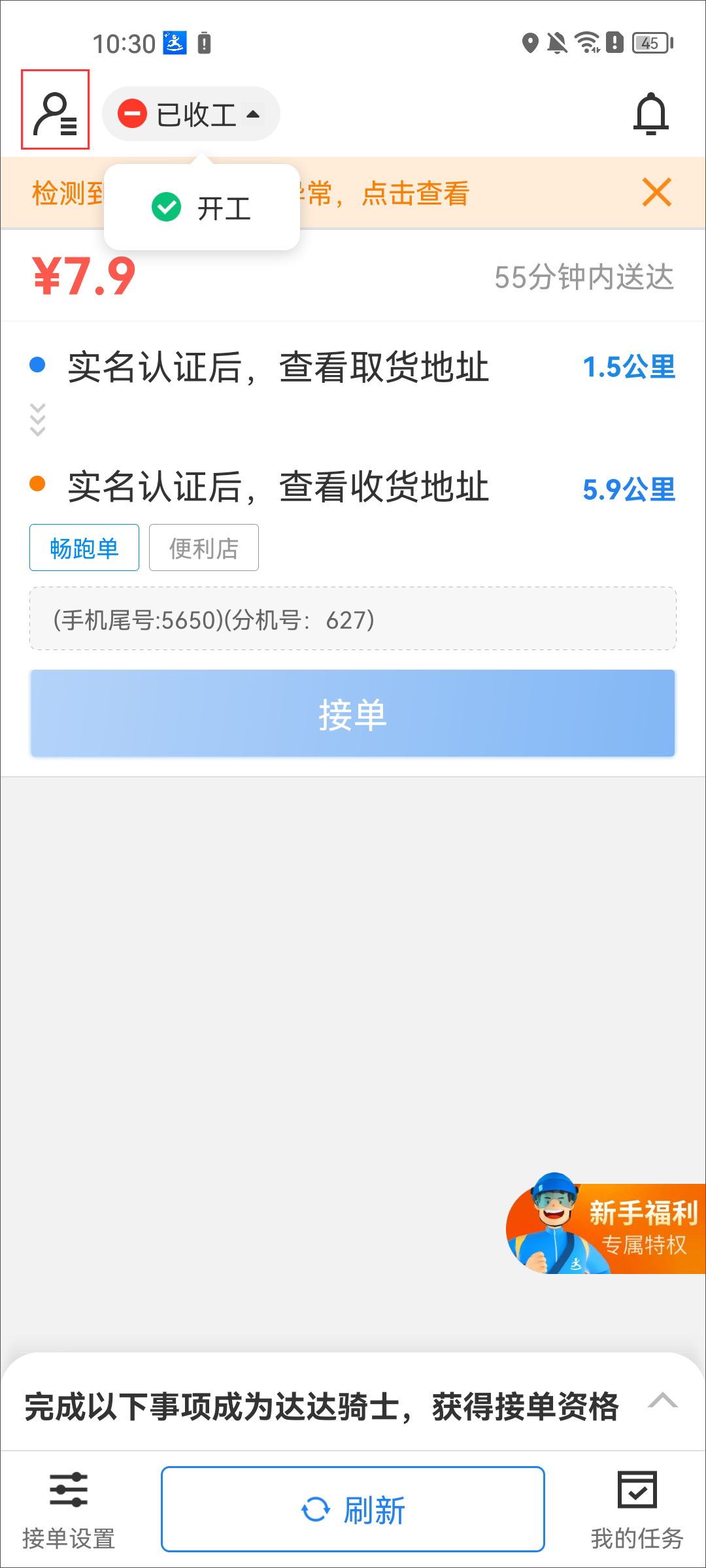The width and height of the screenshot is (706, 1568).
Task: Tap the 接单 accept order button
Action: [353, 713]
